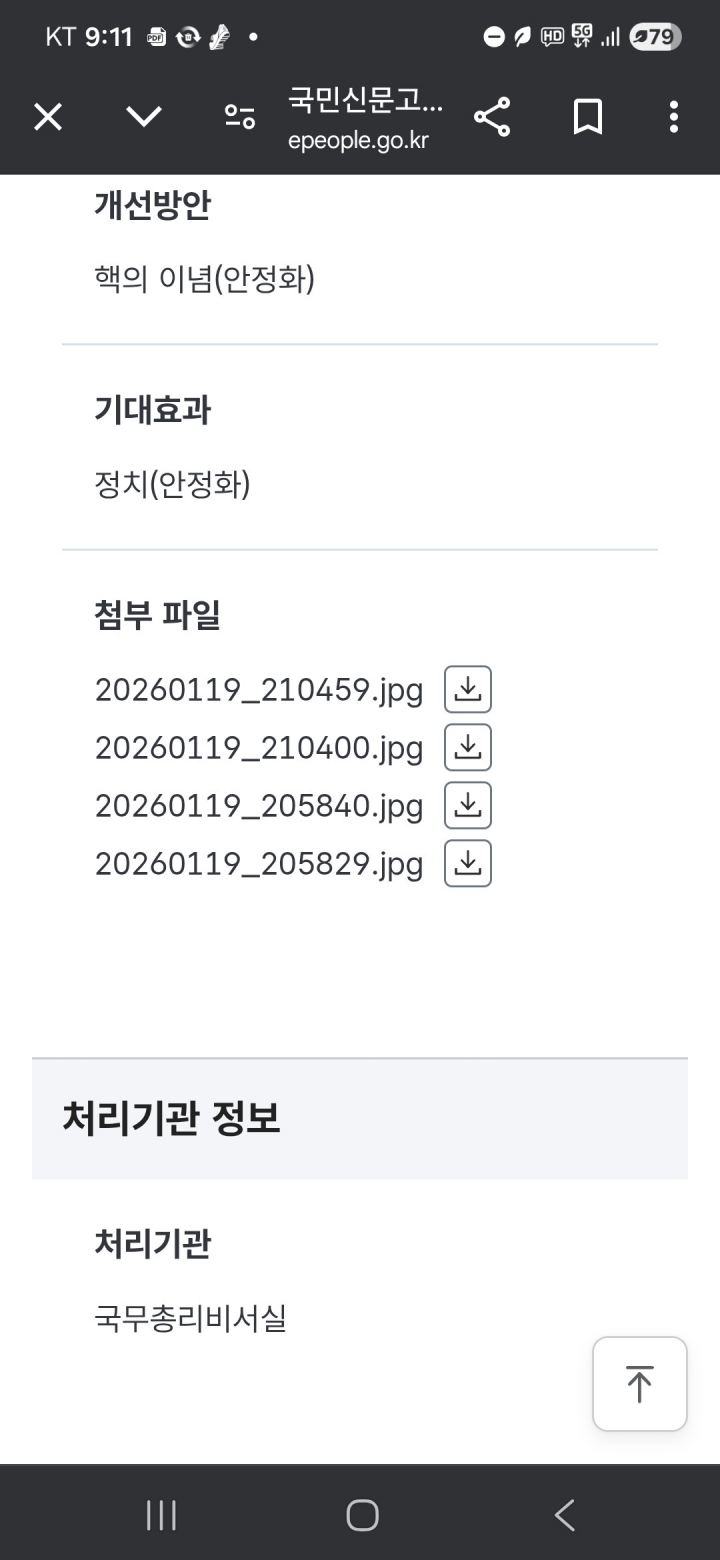Open recent apps from the navigation bar
The width and height of the screenshot is (720, 1560).
pyautogui.click(x=161, y=1515)
